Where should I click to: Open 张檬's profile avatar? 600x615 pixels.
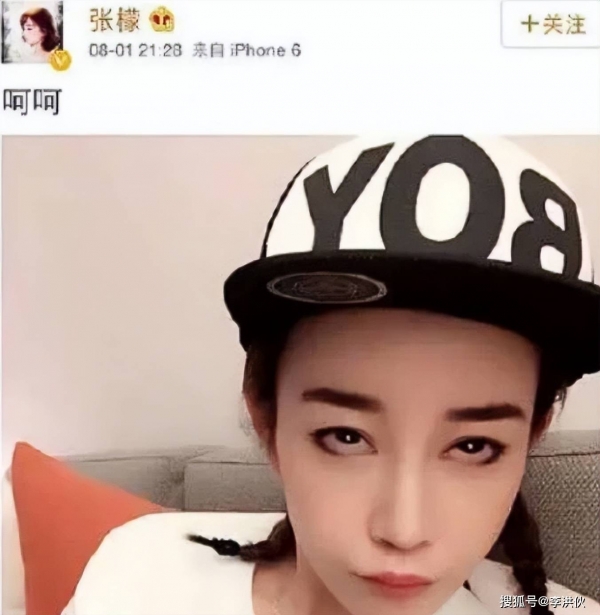point(37,33)
